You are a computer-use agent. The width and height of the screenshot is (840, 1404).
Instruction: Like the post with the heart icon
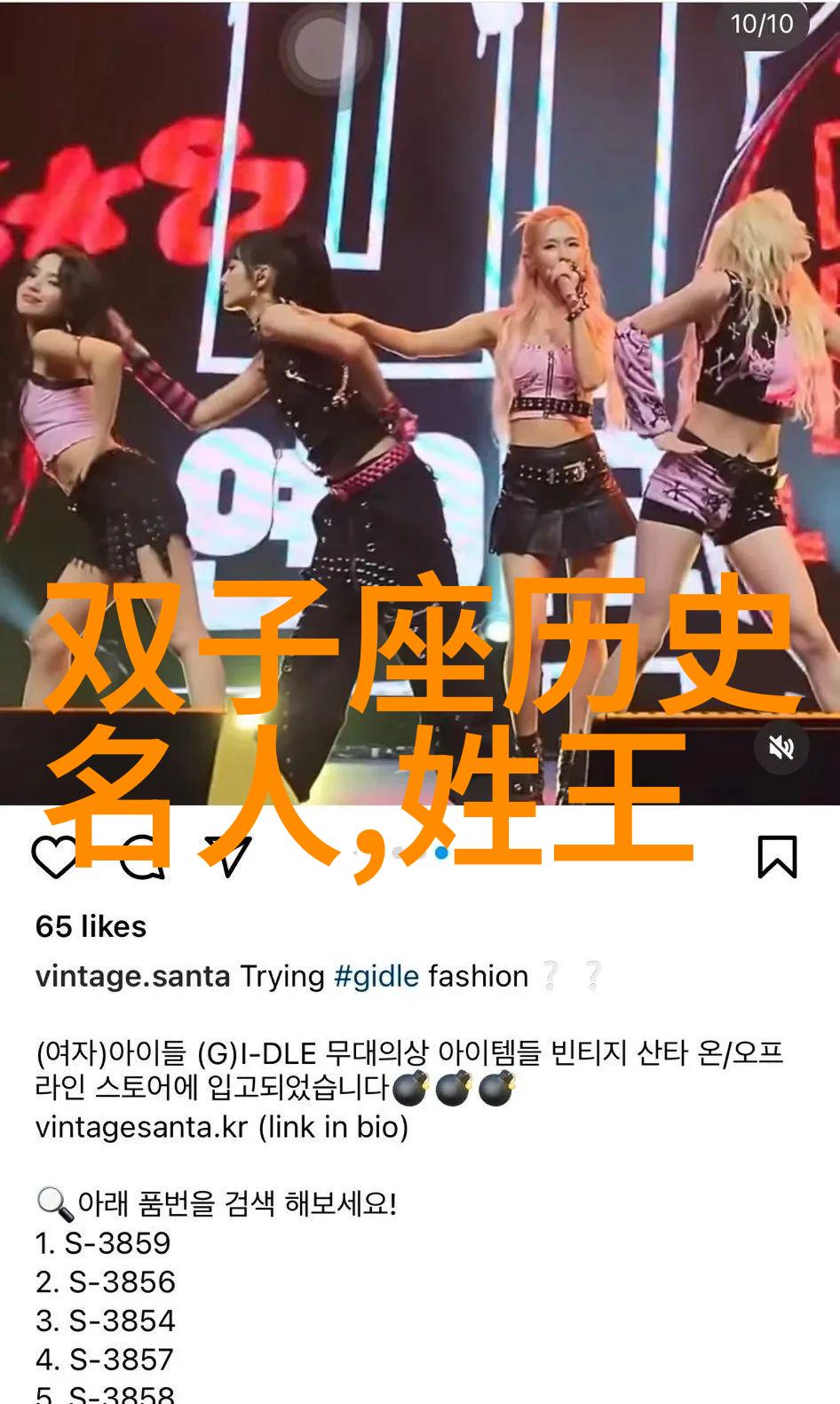[x=53, y=858]
